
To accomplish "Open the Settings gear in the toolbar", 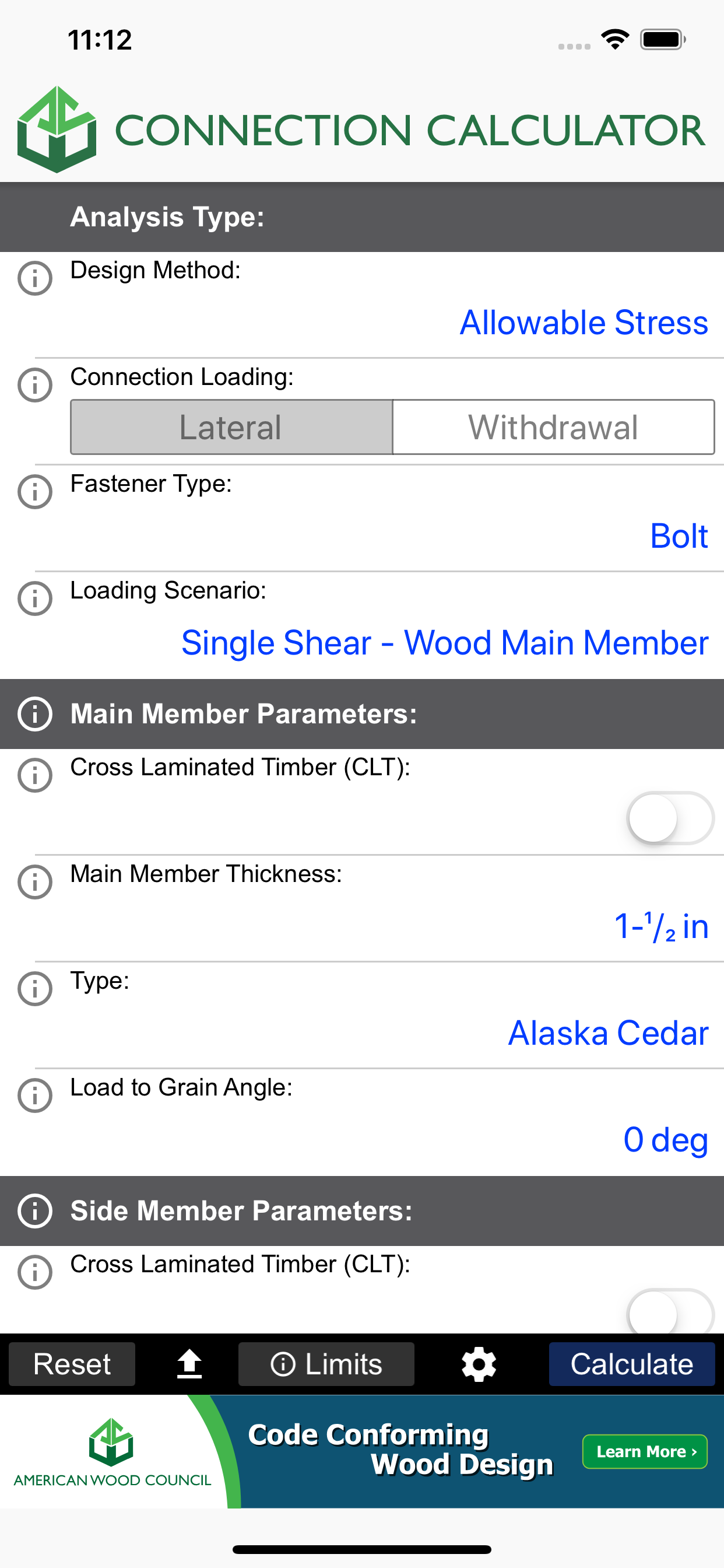I will [478, 1363].
